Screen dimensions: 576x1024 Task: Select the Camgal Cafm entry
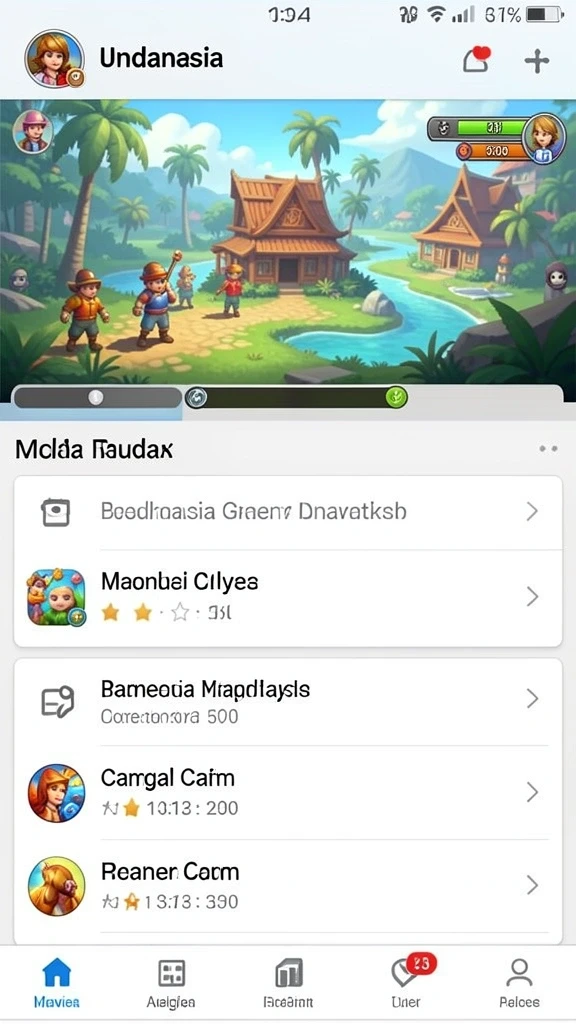click(288, 792)
